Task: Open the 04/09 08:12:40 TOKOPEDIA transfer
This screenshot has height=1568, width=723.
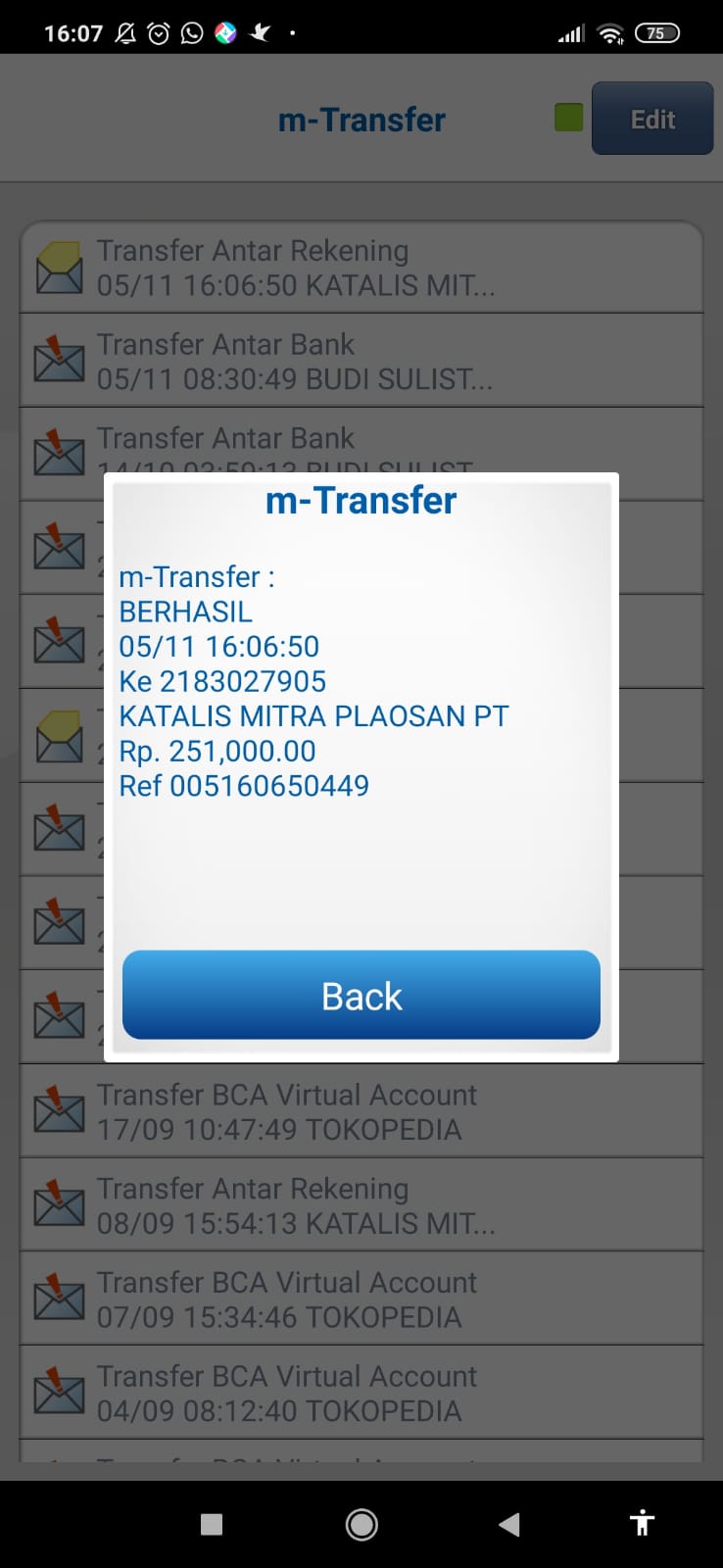Action: (361, 1393)
